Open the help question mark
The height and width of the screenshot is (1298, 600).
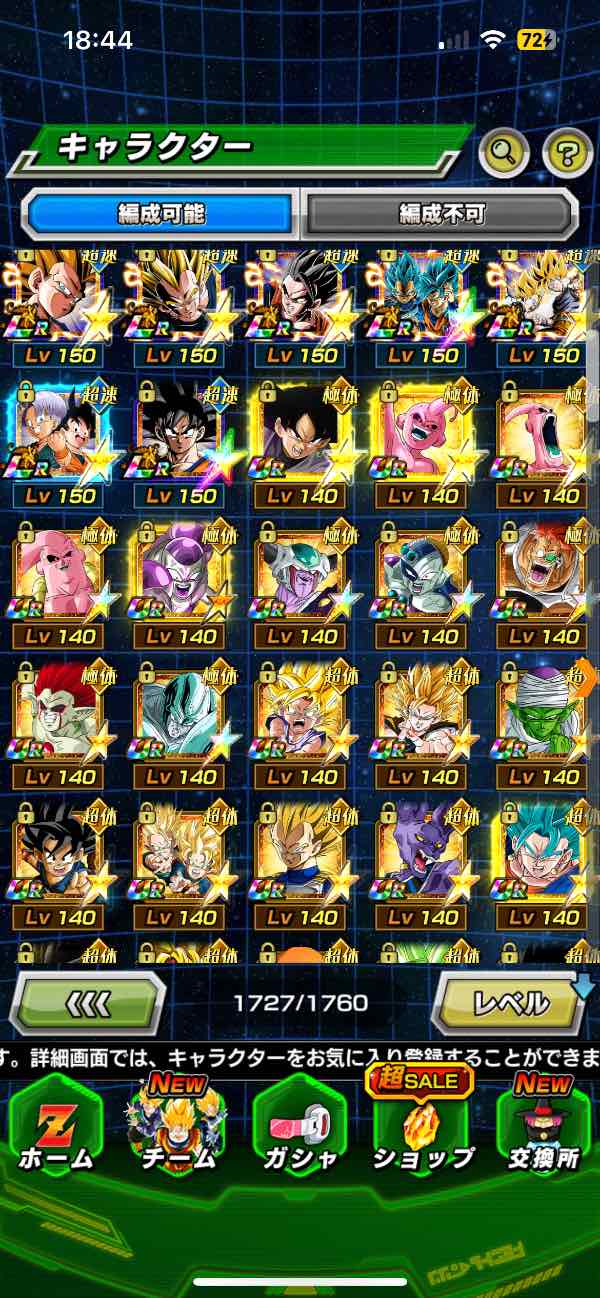click(567, 153)
